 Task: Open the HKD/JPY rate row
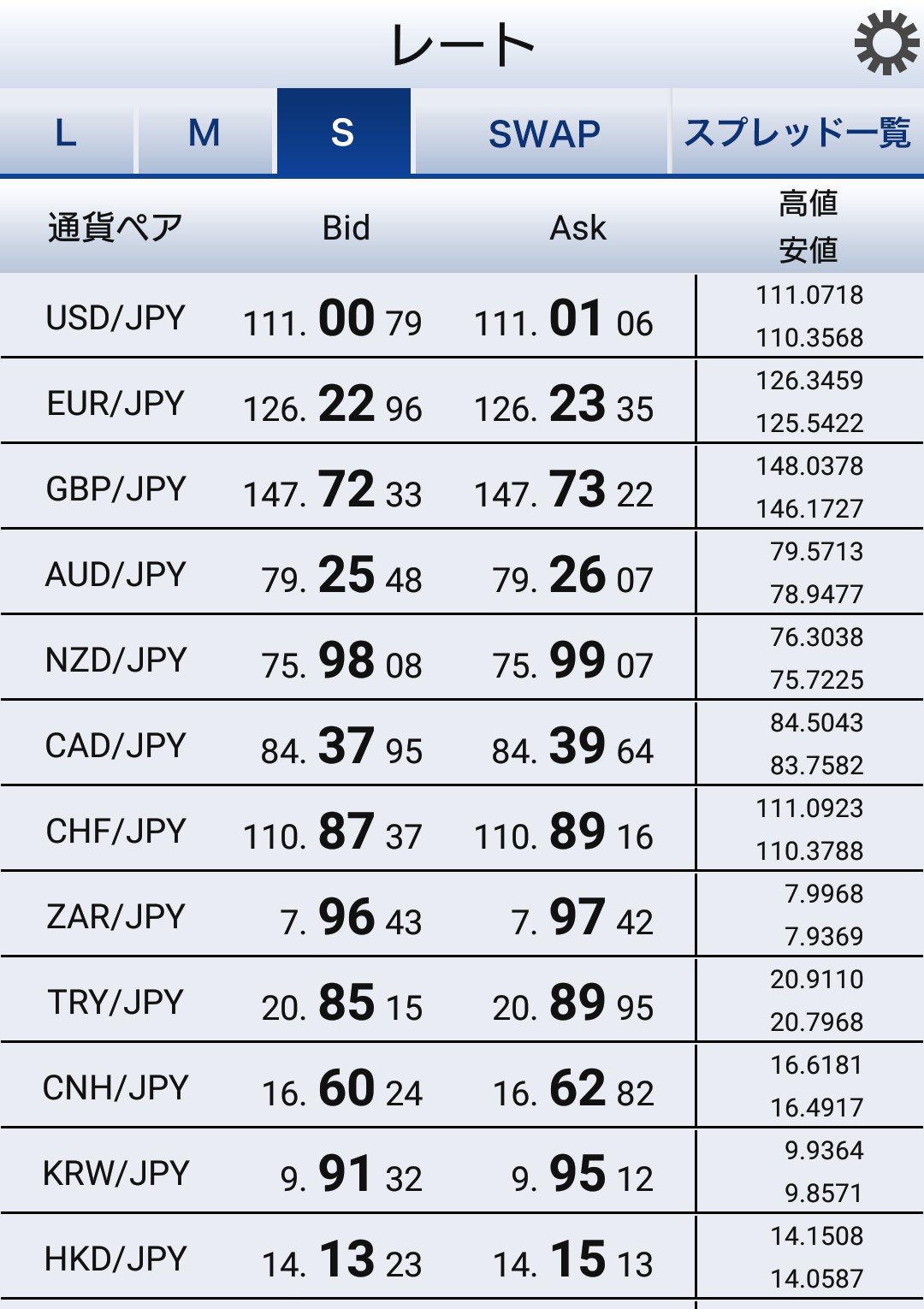[x=115, y=1259]
